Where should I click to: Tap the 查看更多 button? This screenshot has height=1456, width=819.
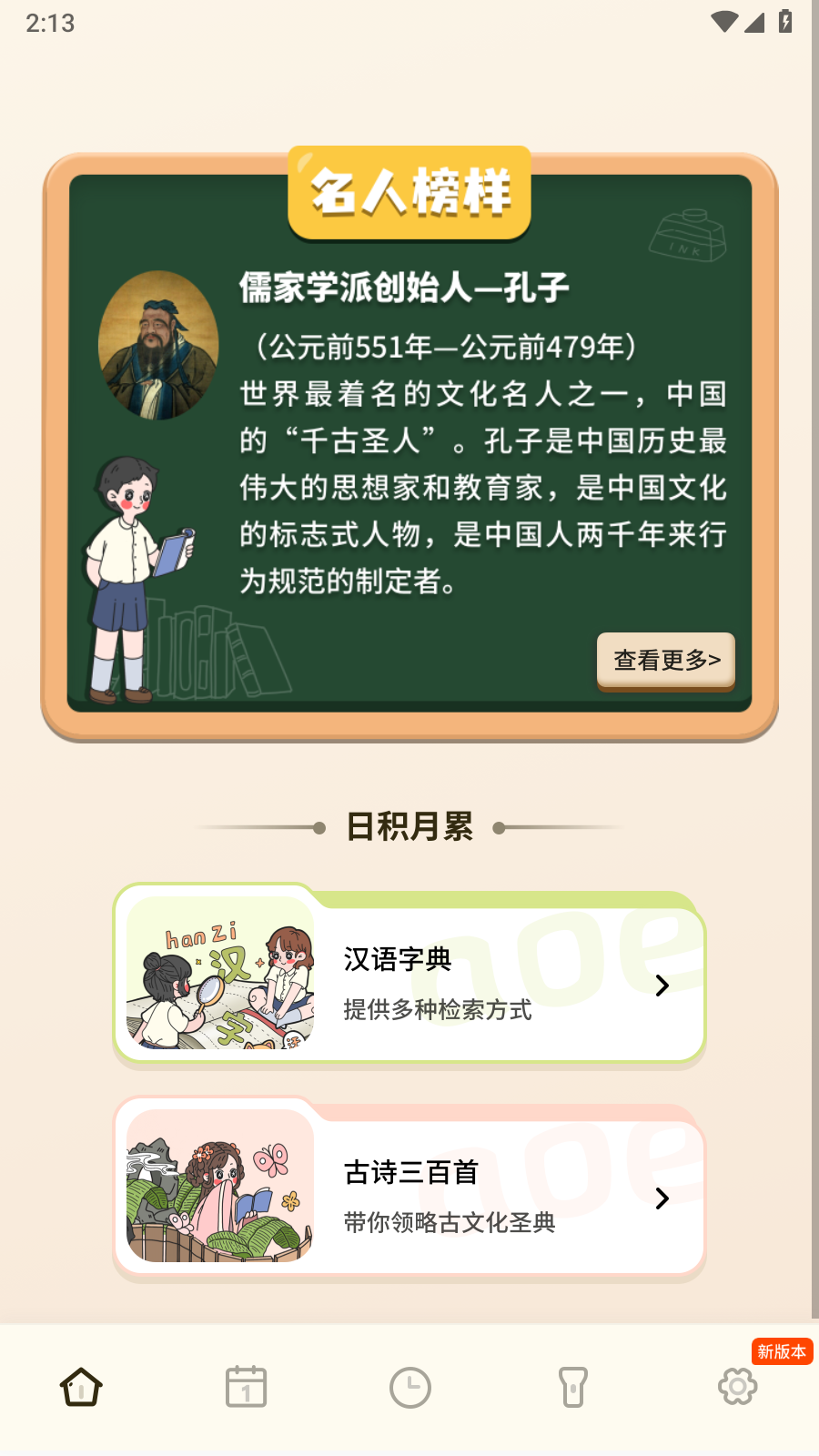[x=666, y=660]
